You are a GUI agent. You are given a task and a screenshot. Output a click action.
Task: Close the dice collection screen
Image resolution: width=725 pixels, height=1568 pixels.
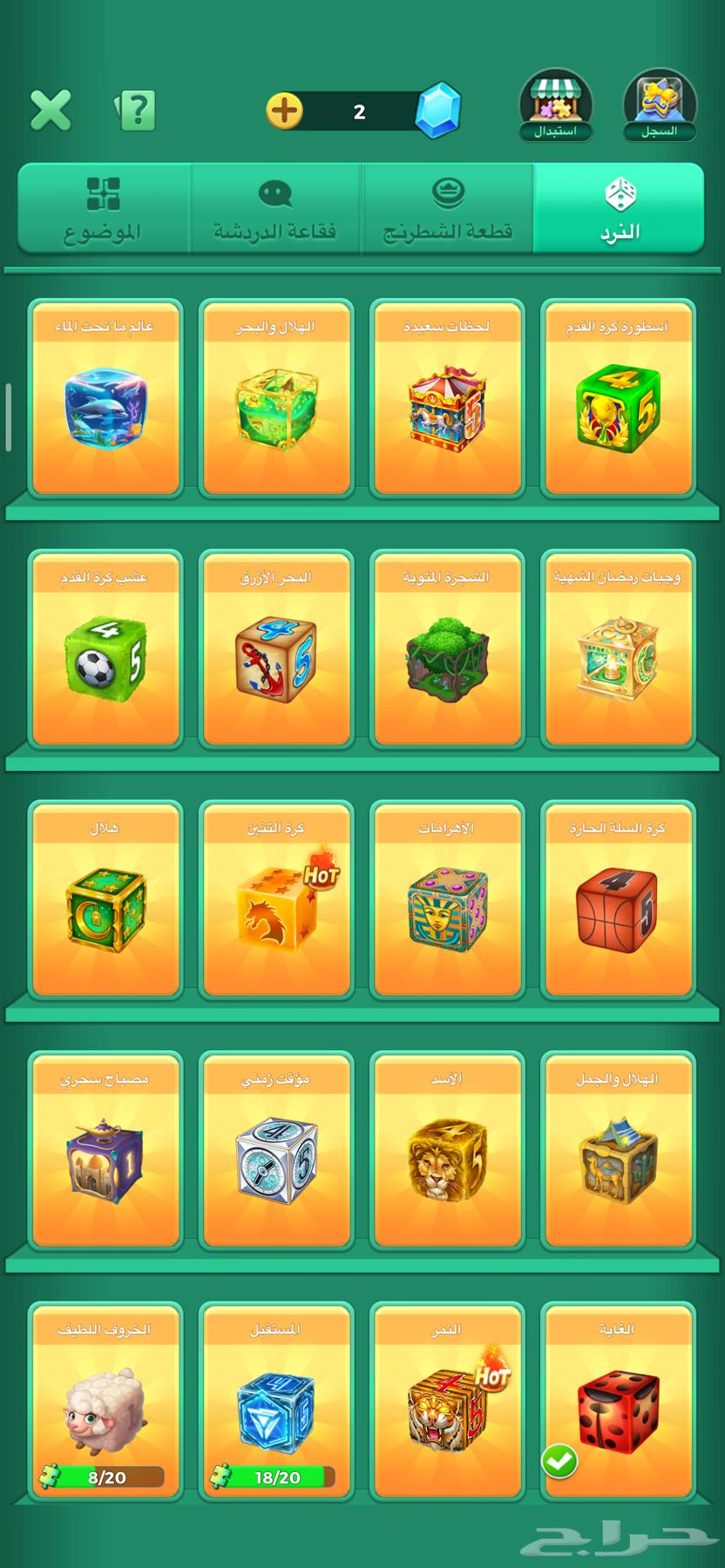50,111
